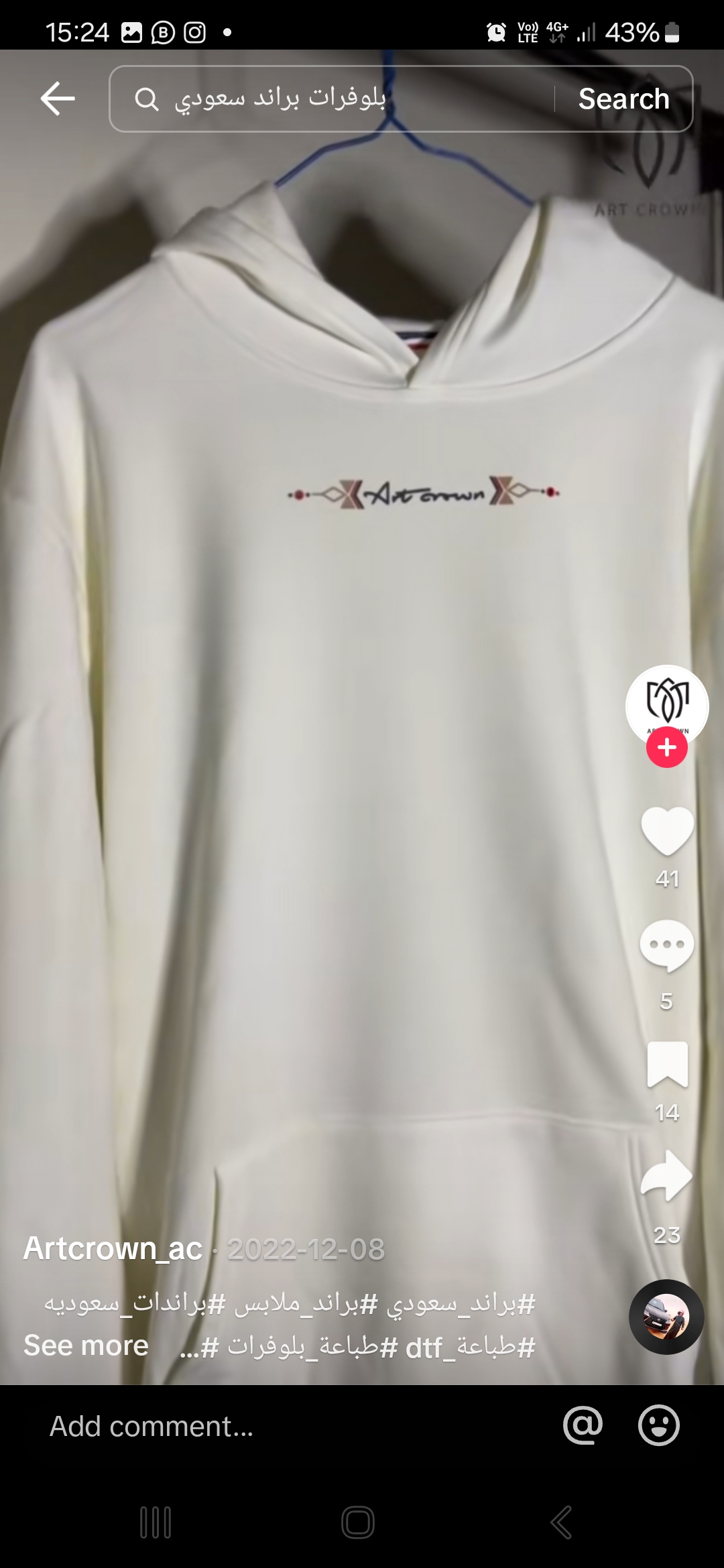Open the system recent apps button

point(156,1522)
